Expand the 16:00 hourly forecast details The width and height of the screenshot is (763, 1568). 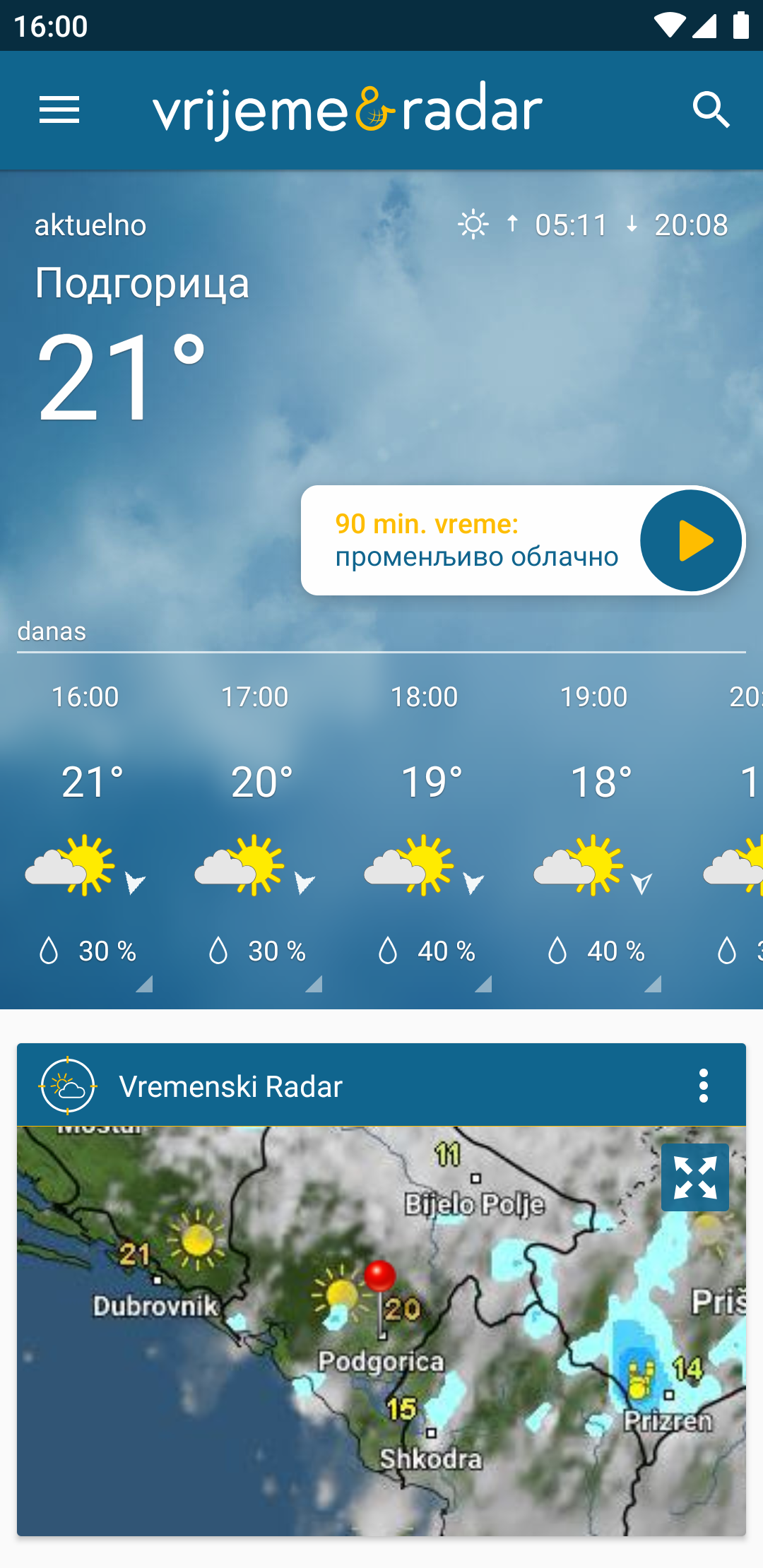tap(143, 983)
